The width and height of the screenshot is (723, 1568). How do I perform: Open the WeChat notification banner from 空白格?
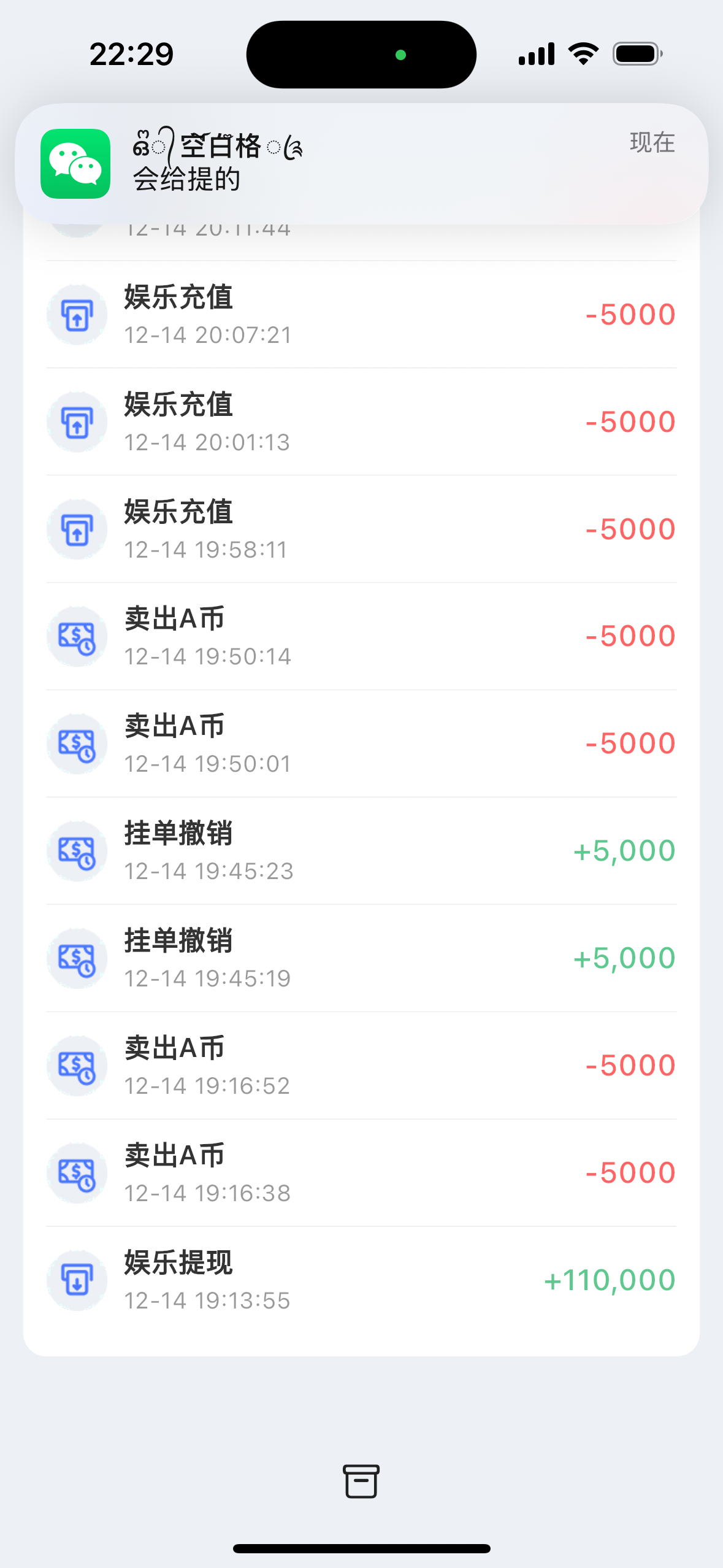point(361,163)
